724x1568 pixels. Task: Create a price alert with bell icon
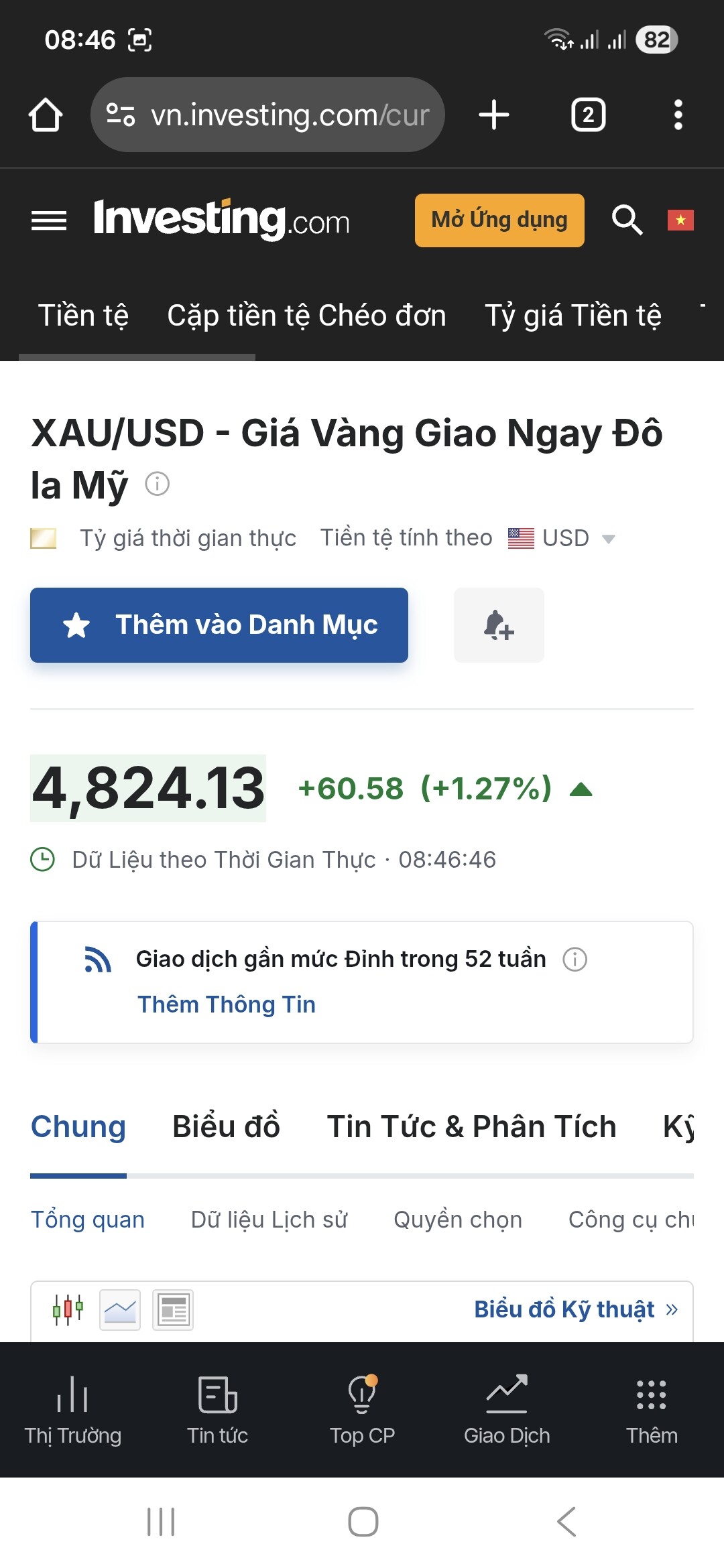pyautogui.click(x=499, y=625)
